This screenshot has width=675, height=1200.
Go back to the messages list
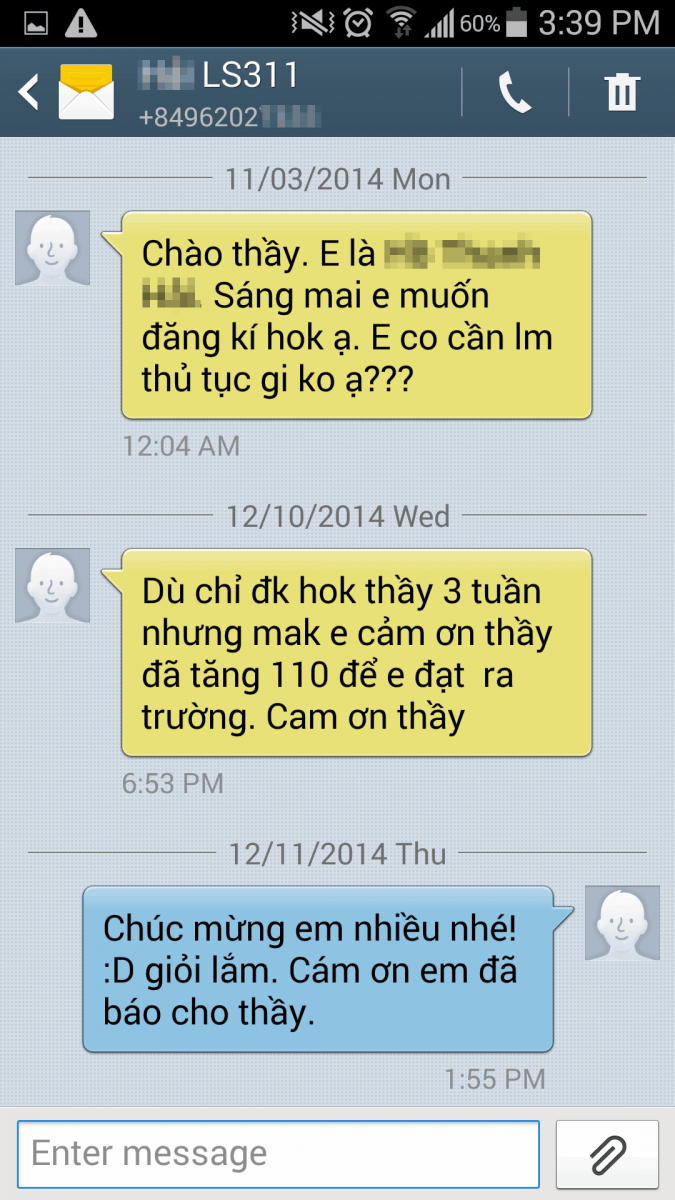tap(28, 93)
